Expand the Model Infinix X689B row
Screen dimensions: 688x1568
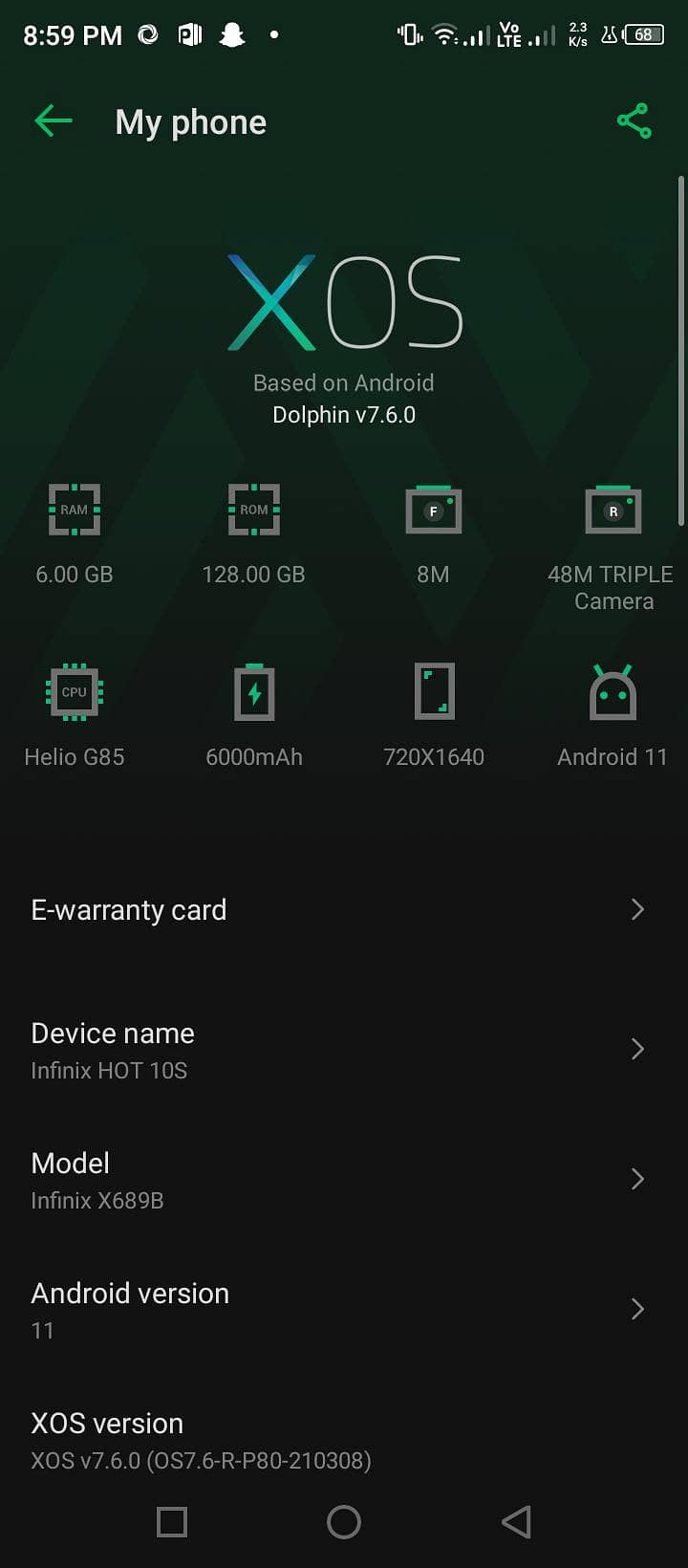344,1179
